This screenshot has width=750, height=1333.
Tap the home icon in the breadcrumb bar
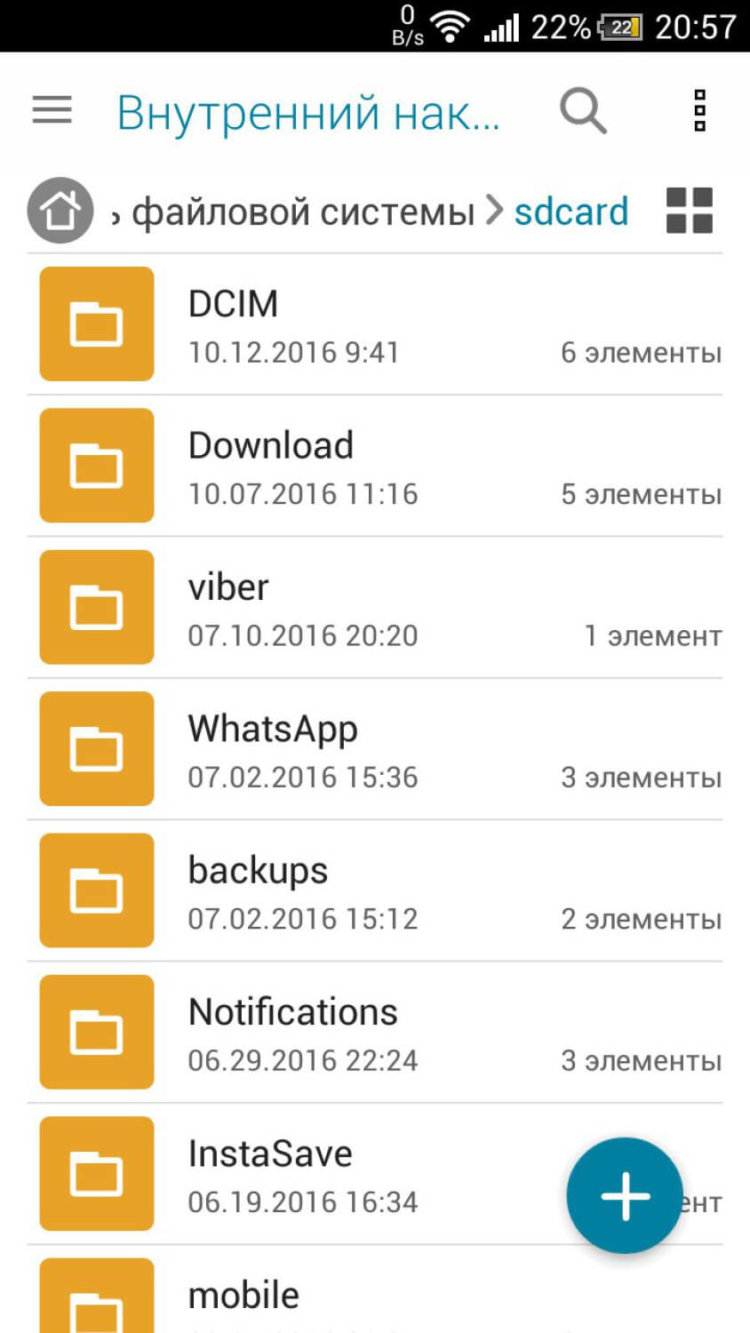[58, 211]
